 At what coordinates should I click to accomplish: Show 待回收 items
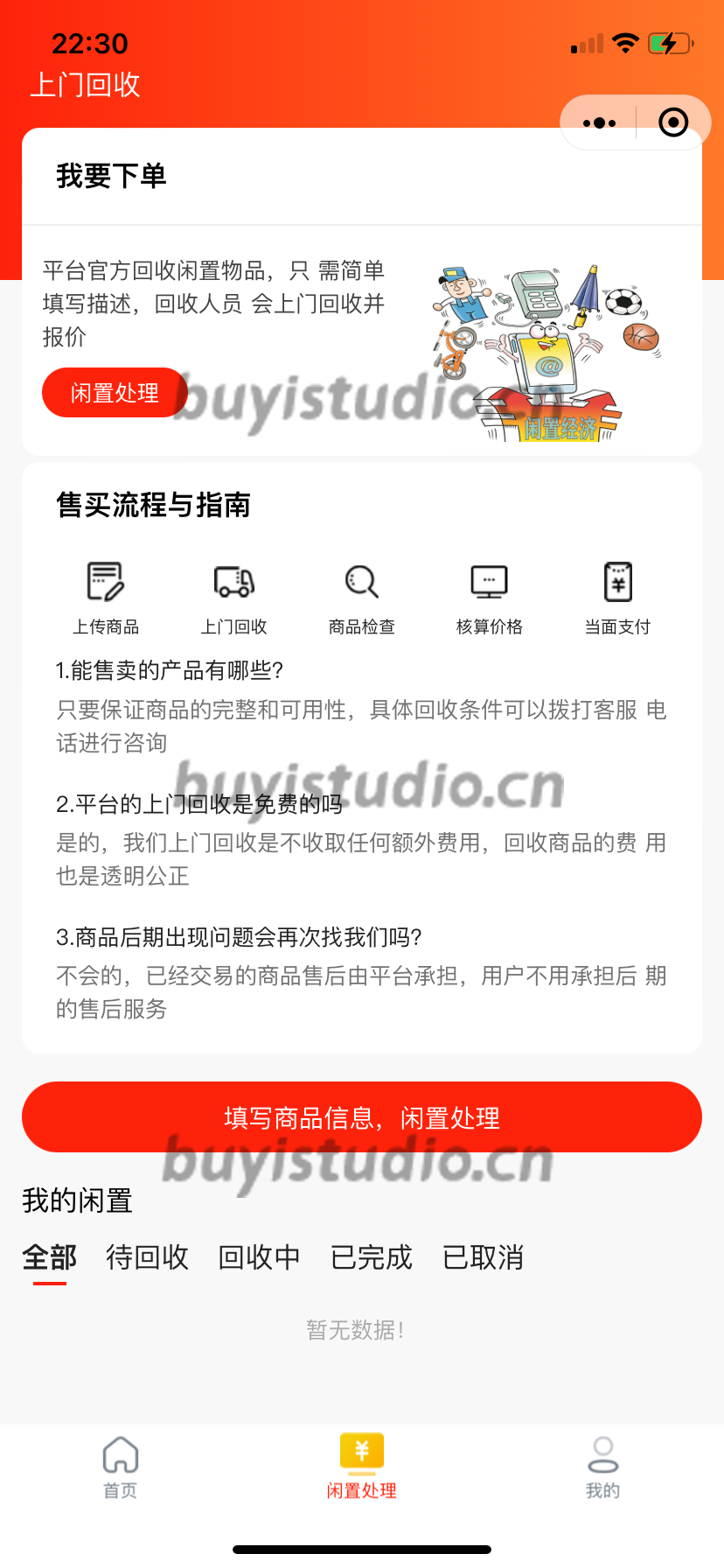[x=147, y=1257]
